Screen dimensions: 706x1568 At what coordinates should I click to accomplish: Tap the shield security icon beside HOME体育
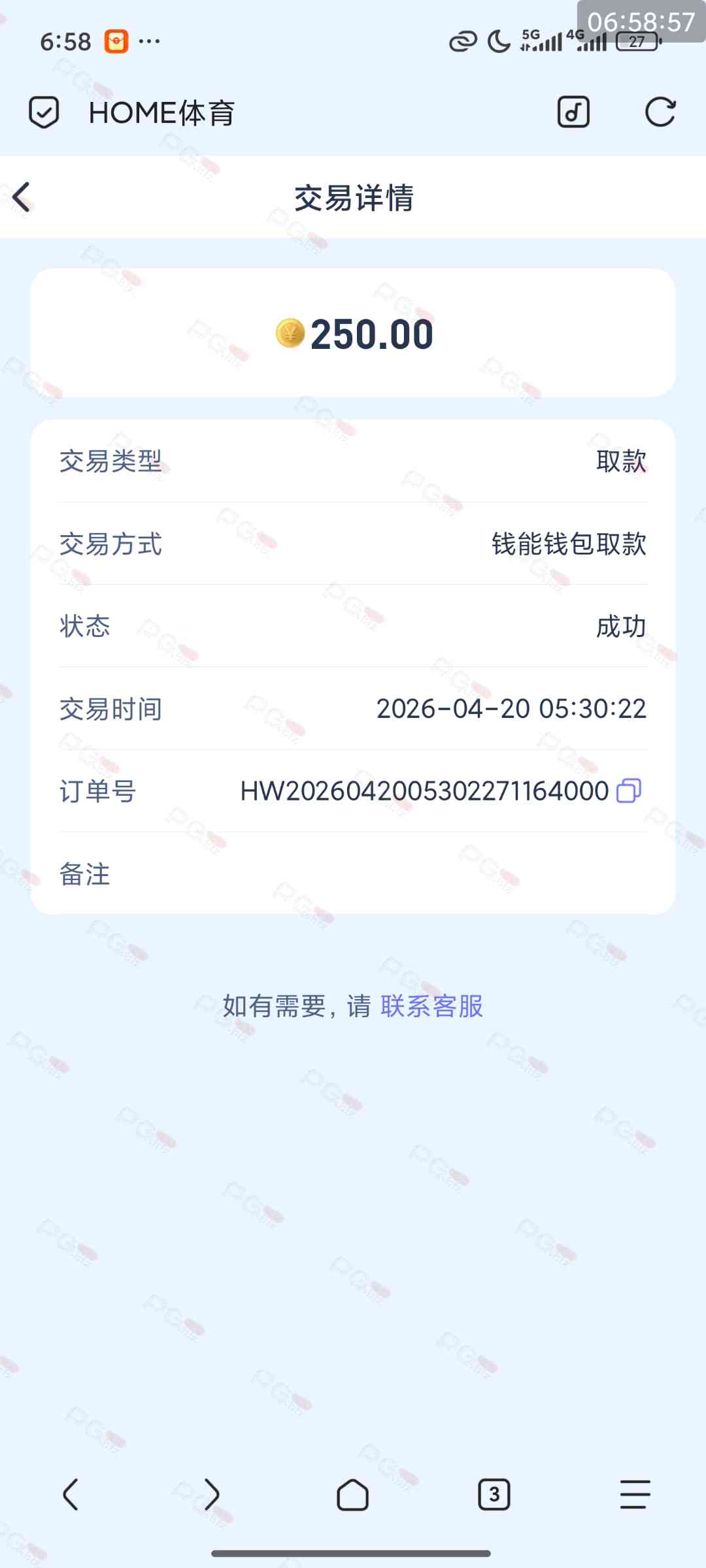coord(44,112)
